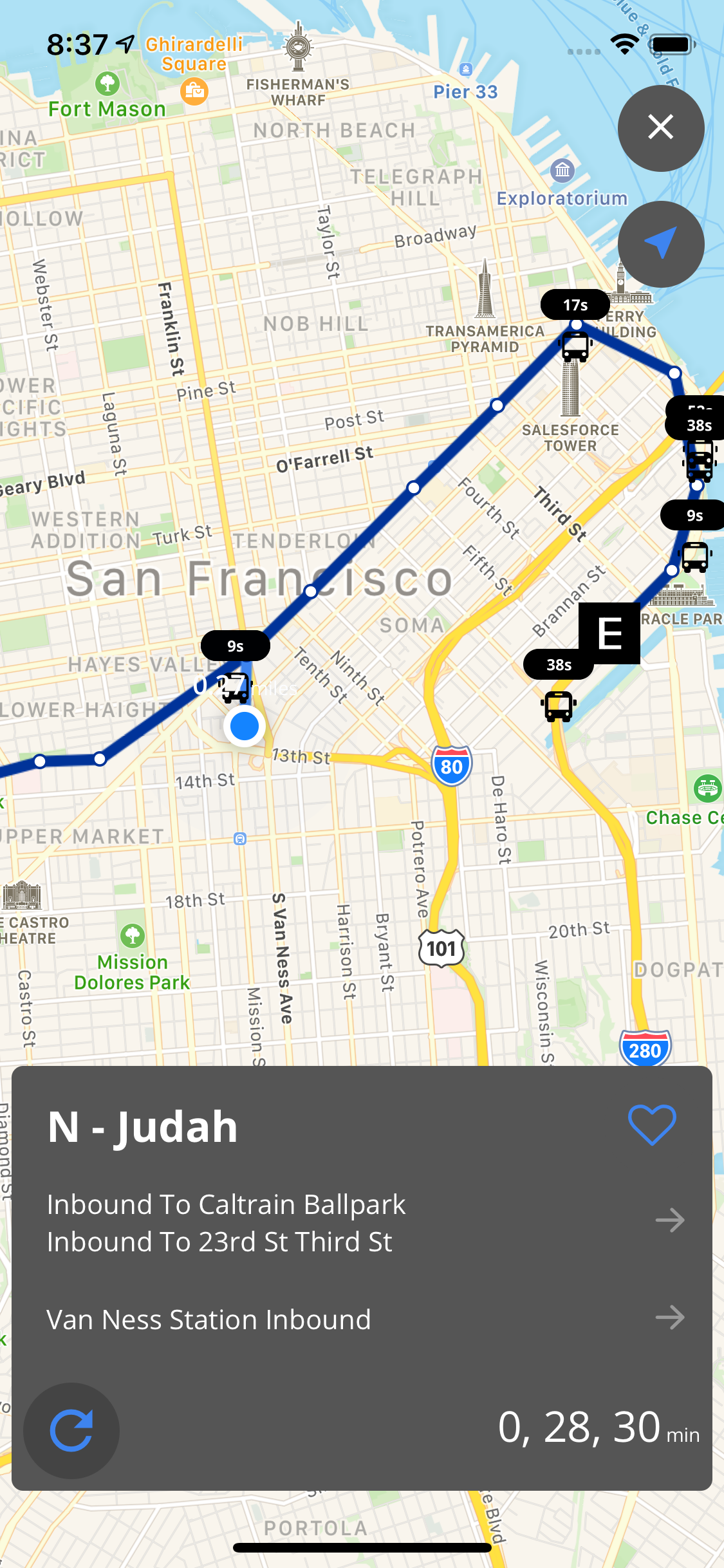Tap the refresh arrivals icon
This screenshot has height=1568, width=724.
tap(71, 1430)
